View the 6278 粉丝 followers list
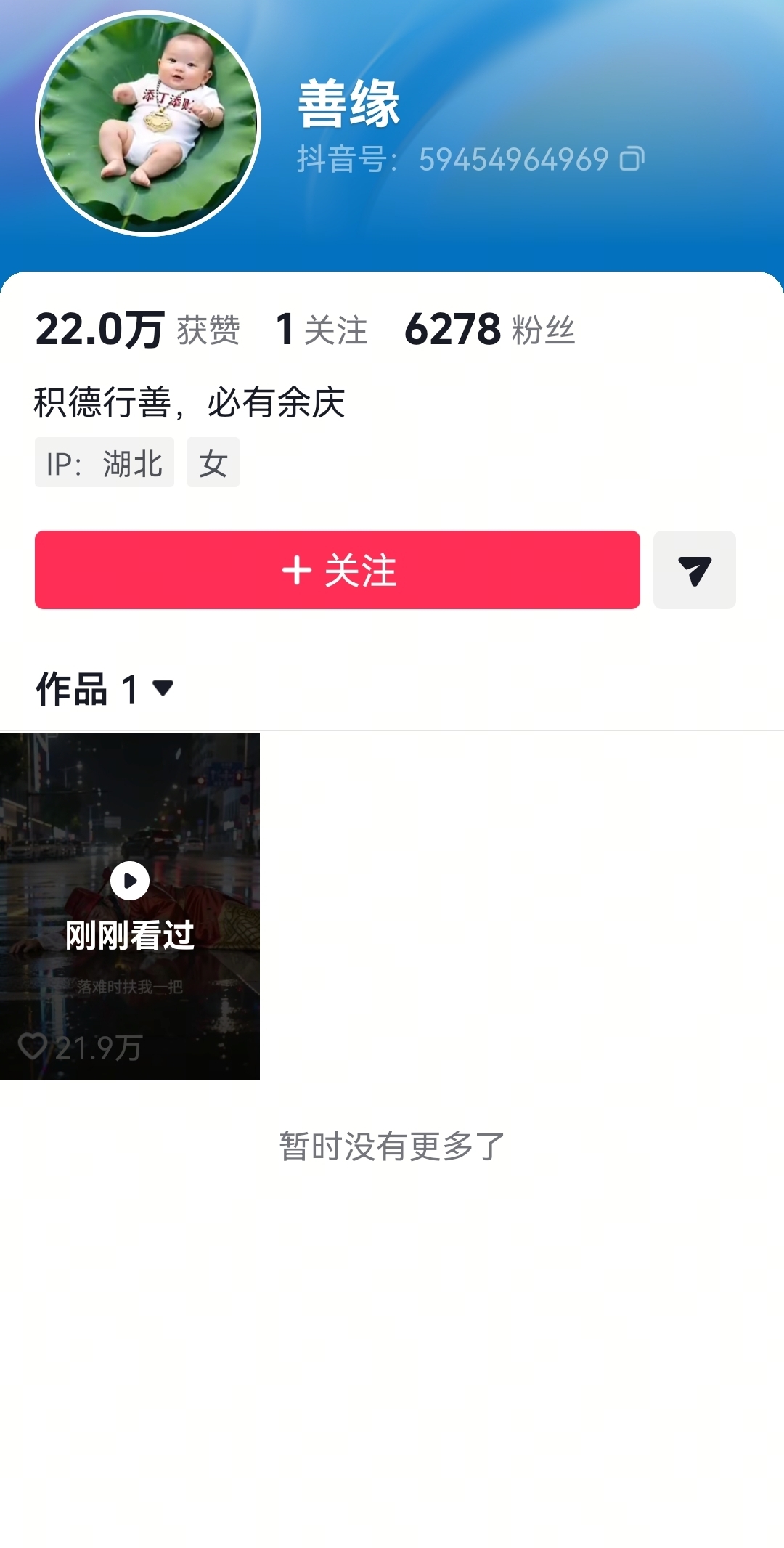The height and width of the screenshot is (1548, 784). [490, 330]
